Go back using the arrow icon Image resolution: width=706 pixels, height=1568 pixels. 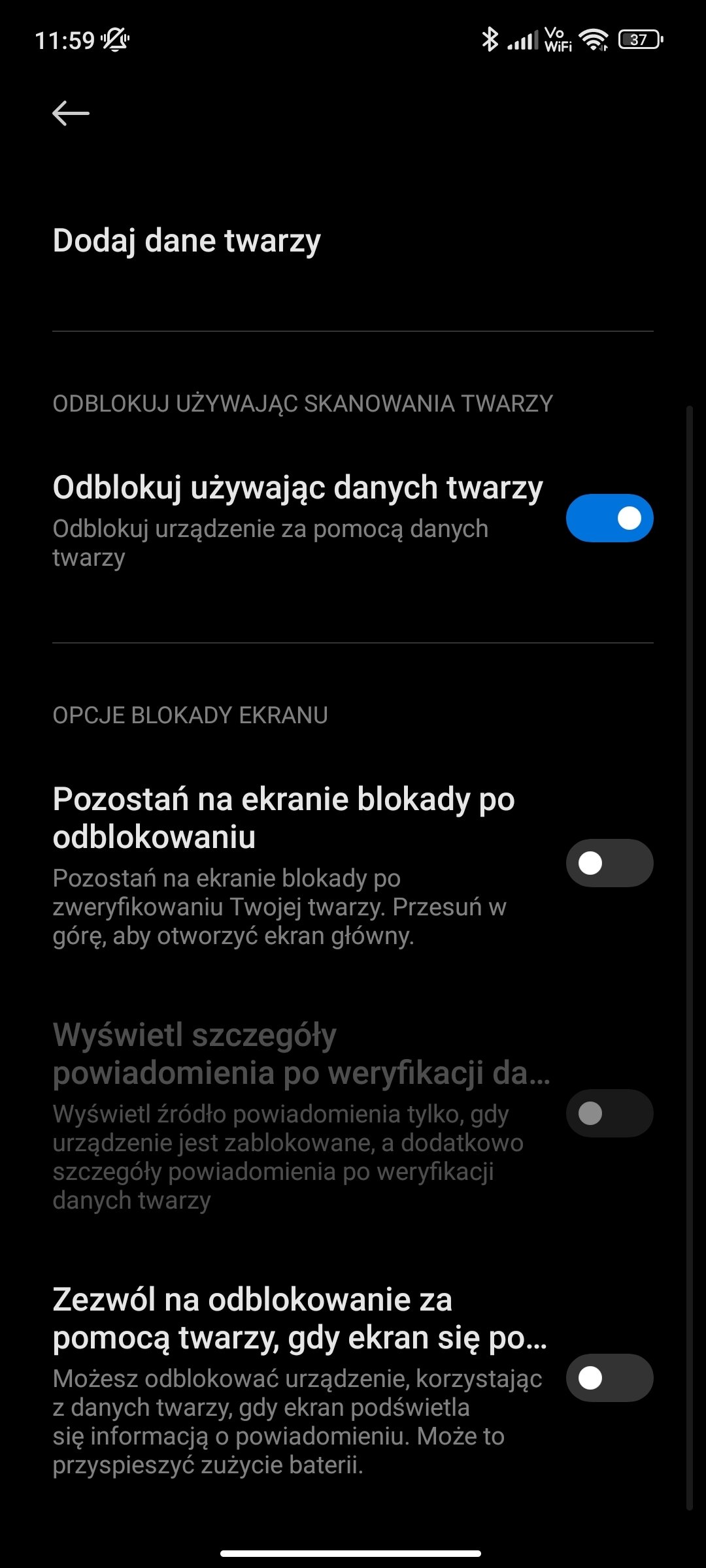pyautogui.click(x=71, y=114)
